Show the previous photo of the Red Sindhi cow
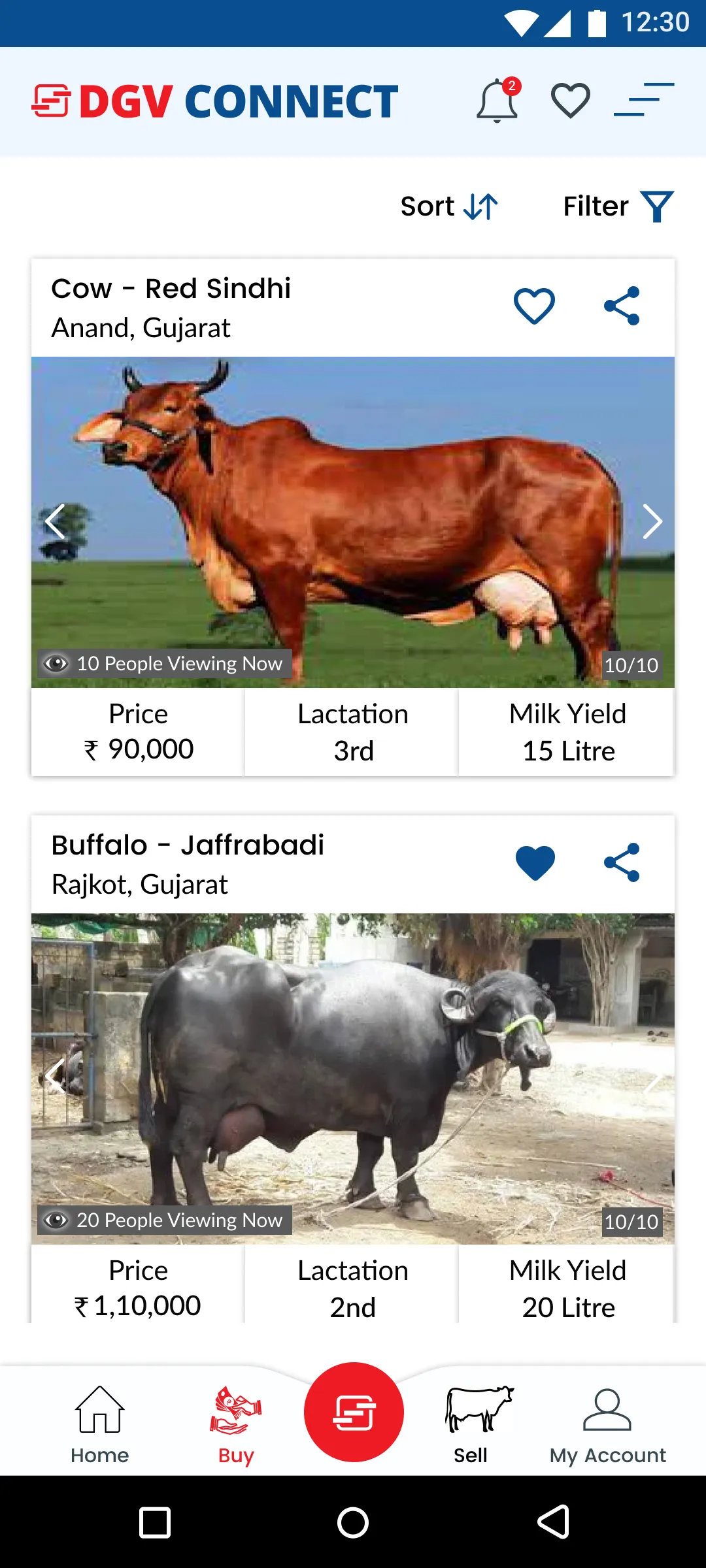The height and width of the screenshot is (1568, 706). coord(55,521)
